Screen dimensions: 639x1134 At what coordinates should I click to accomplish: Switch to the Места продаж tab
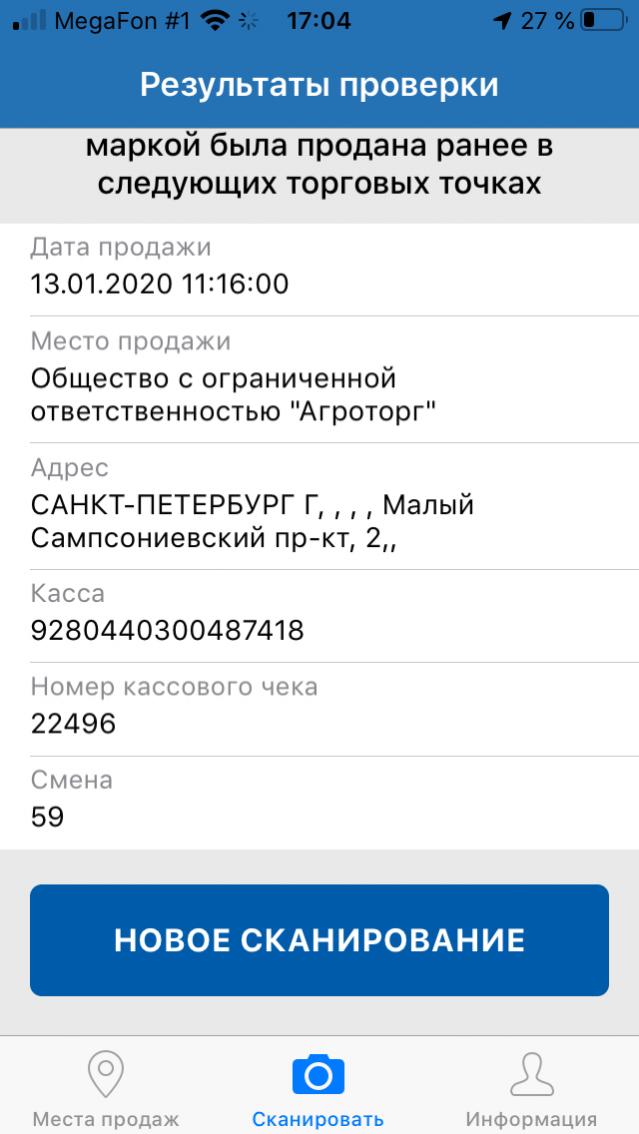click(106, 1088)
